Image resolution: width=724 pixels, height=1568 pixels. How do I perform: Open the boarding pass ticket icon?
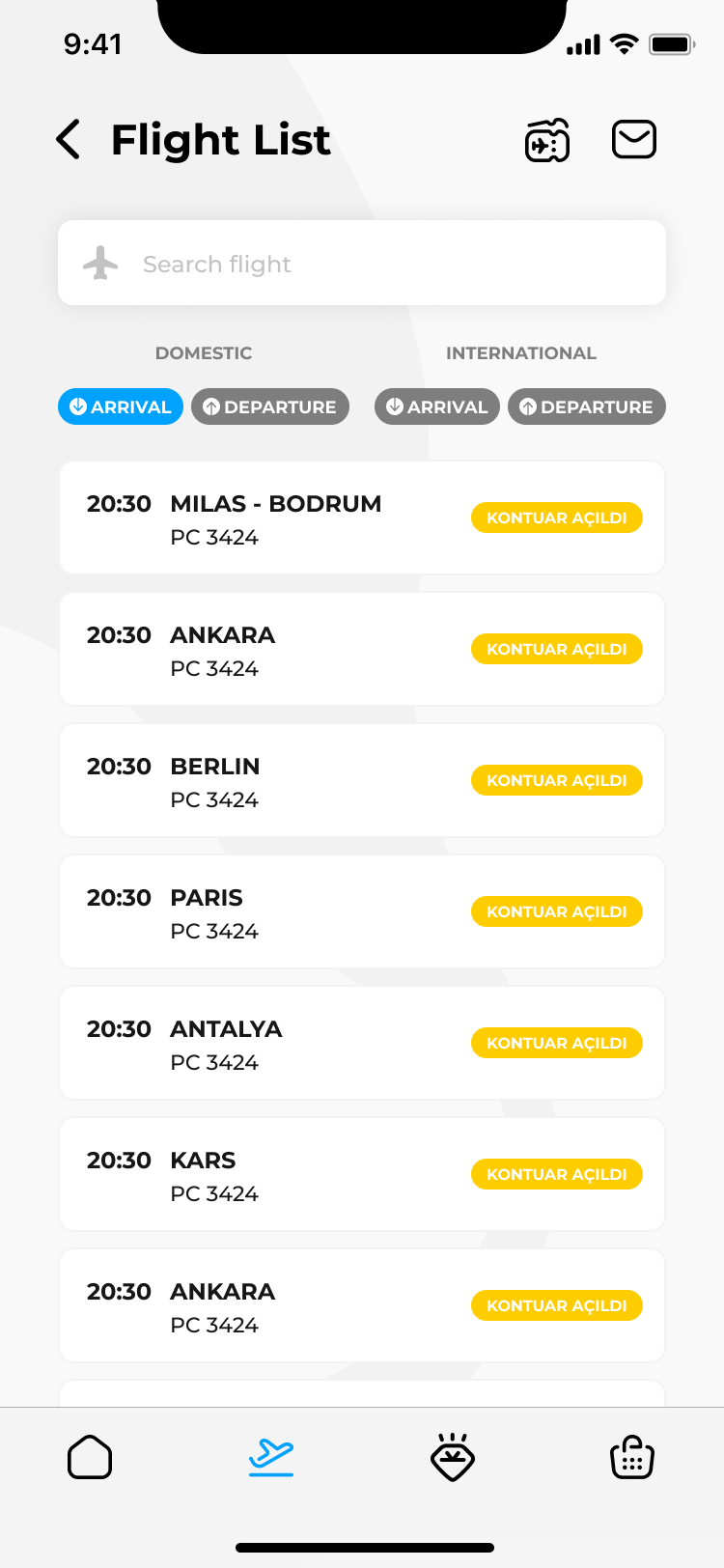tap(547, 141)
